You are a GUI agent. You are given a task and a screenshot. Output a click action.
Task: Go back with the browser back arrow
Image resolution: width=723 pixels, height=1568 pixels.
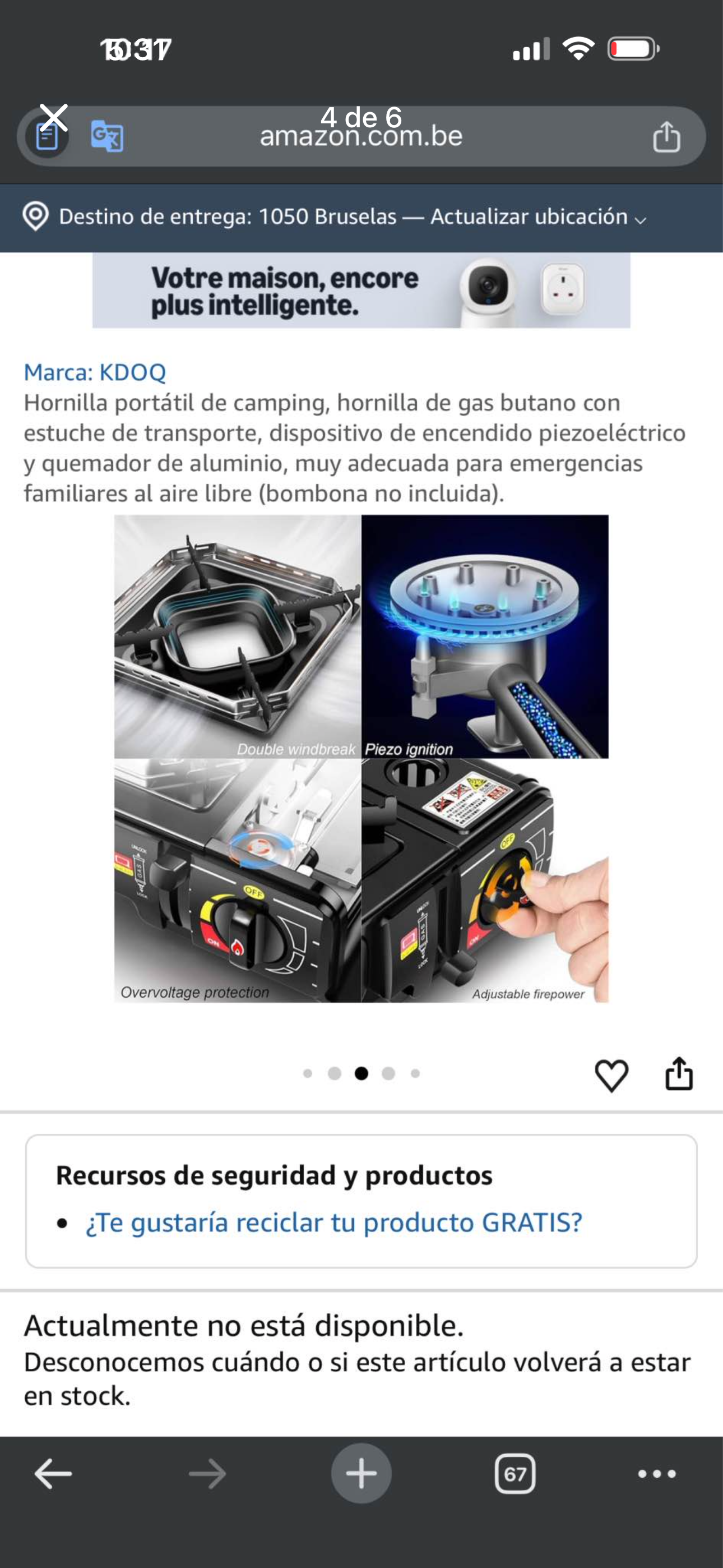(53, 1474)
